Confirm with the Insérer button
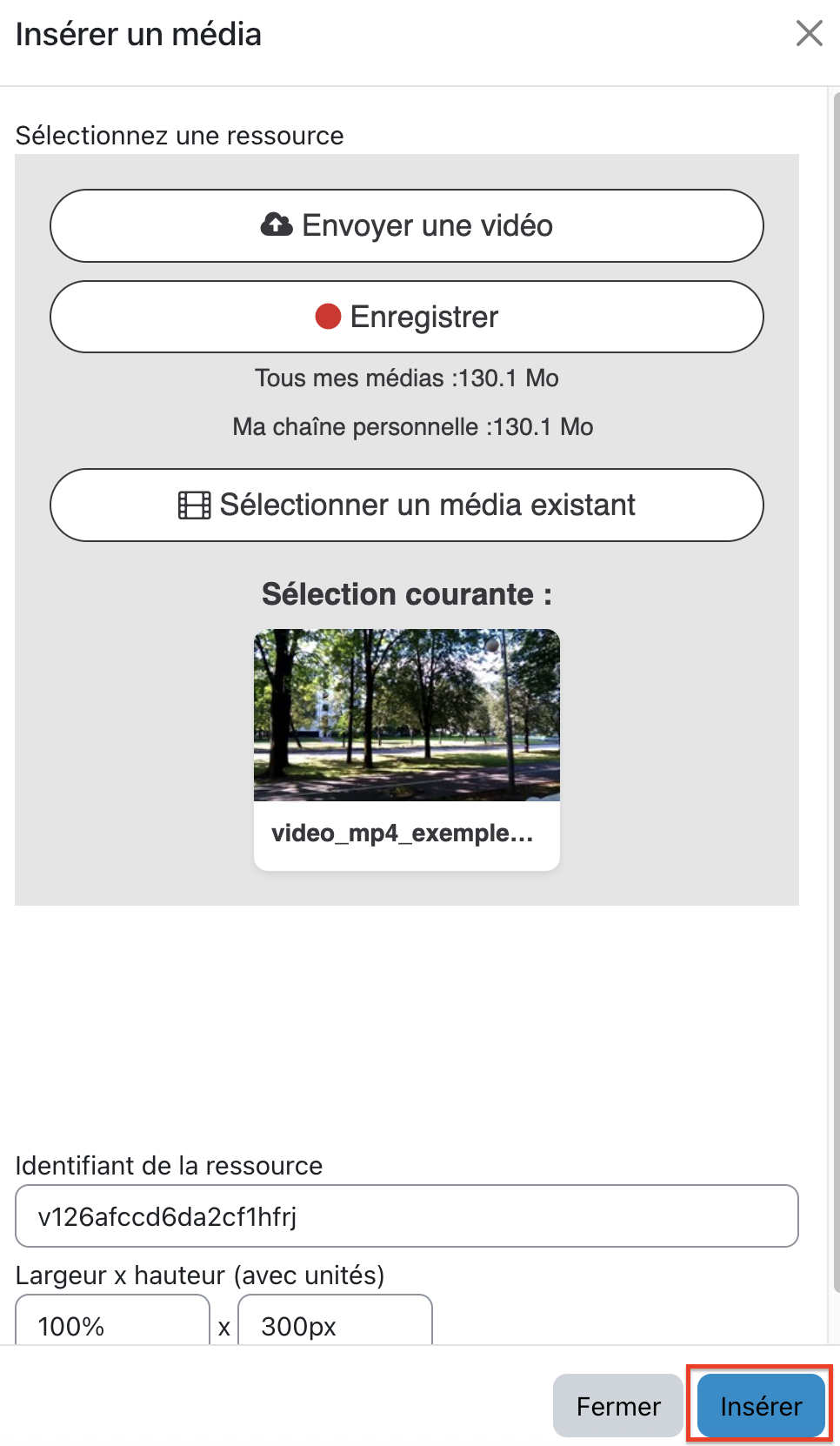 [761, 1406]
